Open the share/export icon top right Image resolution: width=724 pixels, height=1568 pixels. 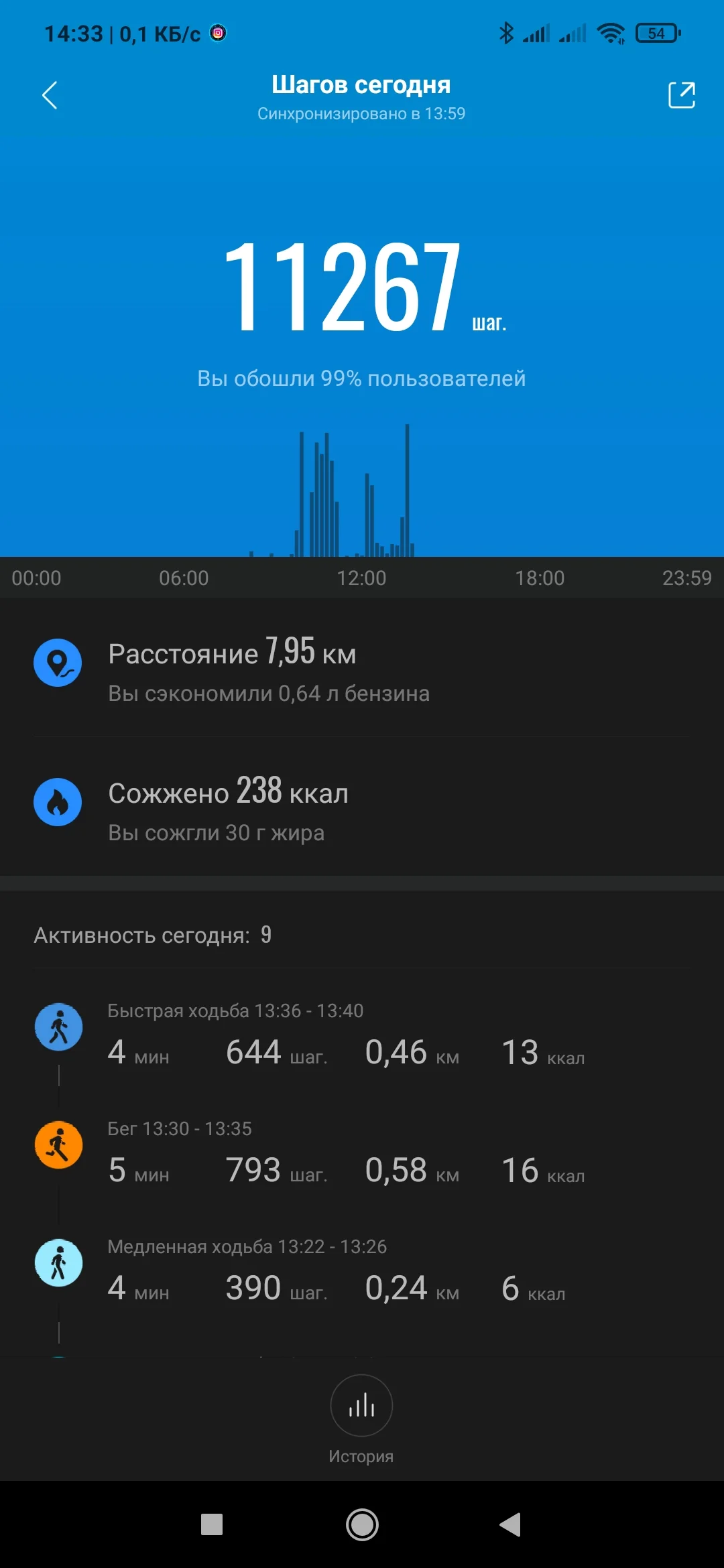click(x=681, y=96)
